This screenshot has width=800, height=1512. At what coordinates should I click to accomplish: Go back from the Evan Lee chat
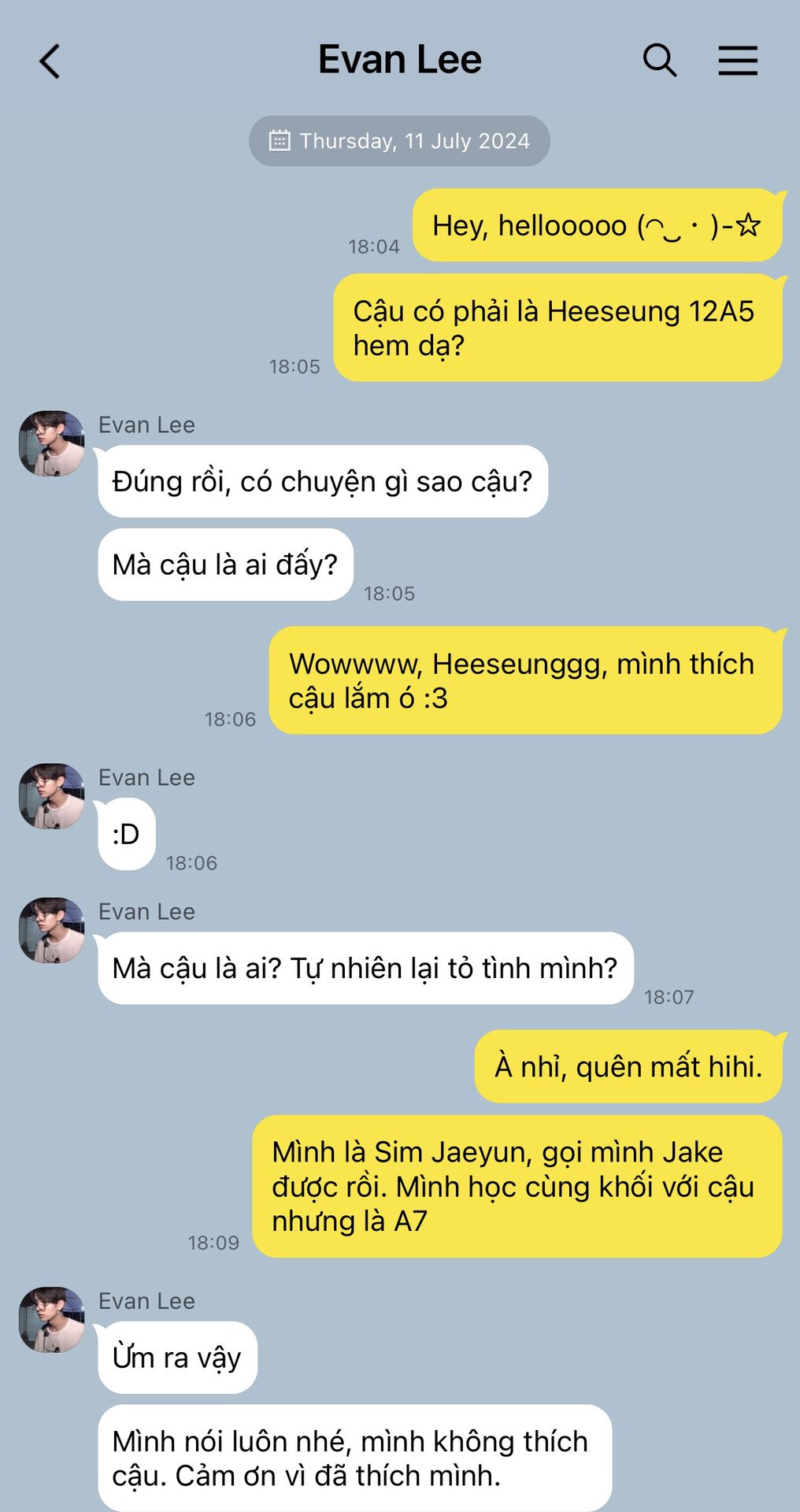[50, 61]
